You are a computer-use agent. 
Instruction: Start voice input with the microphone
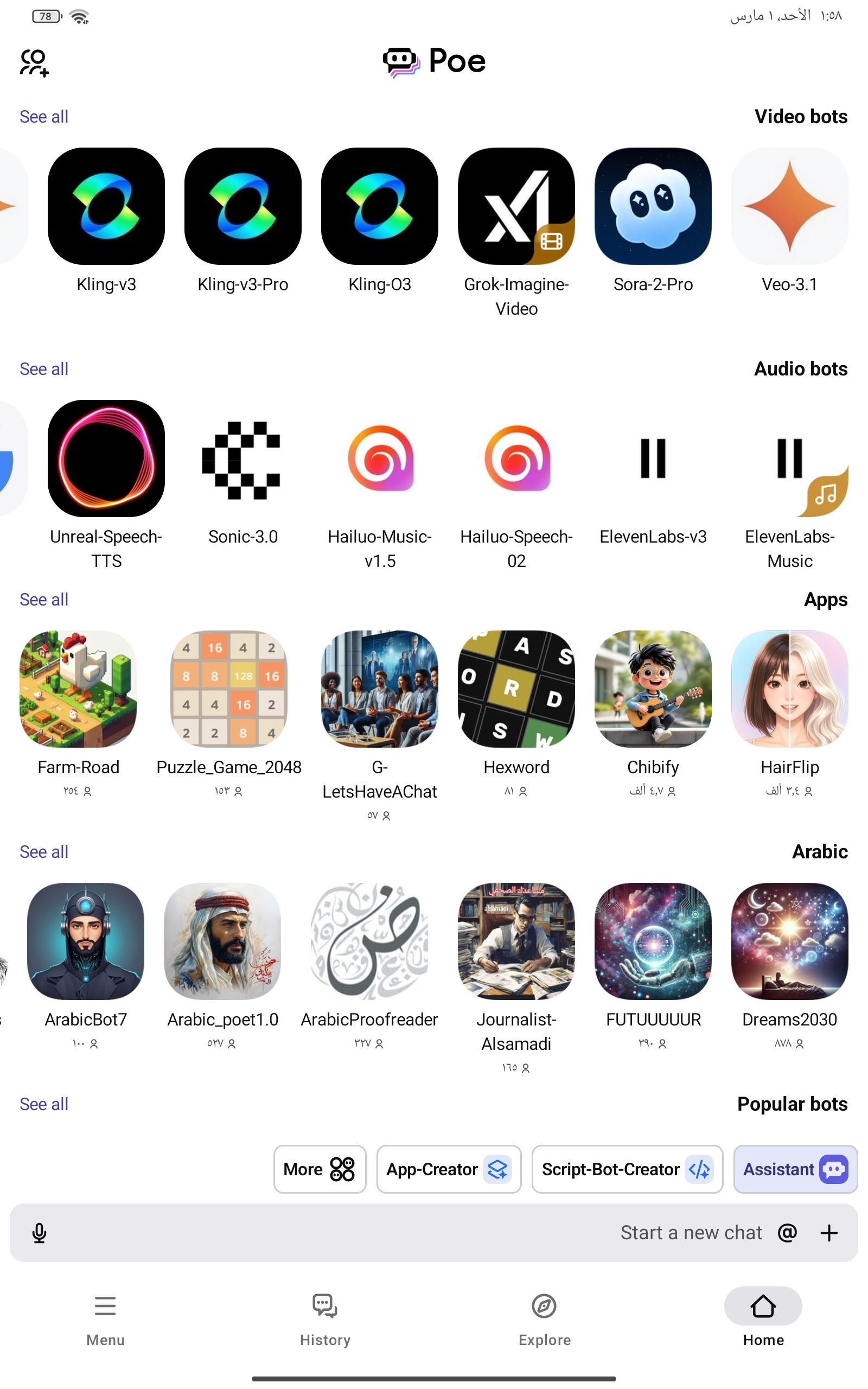point(39,1233)
